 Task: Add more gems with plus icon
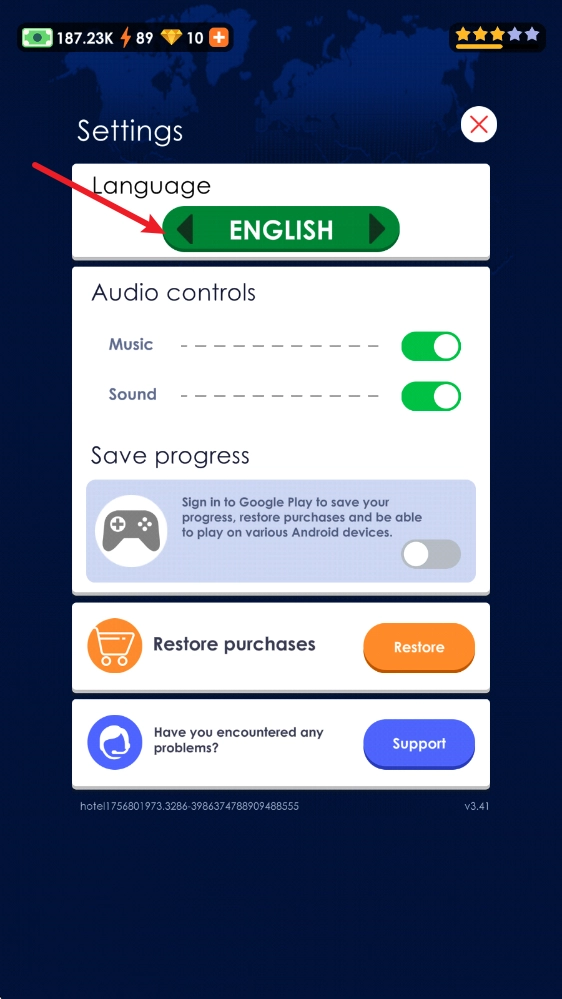coord(218,38)
